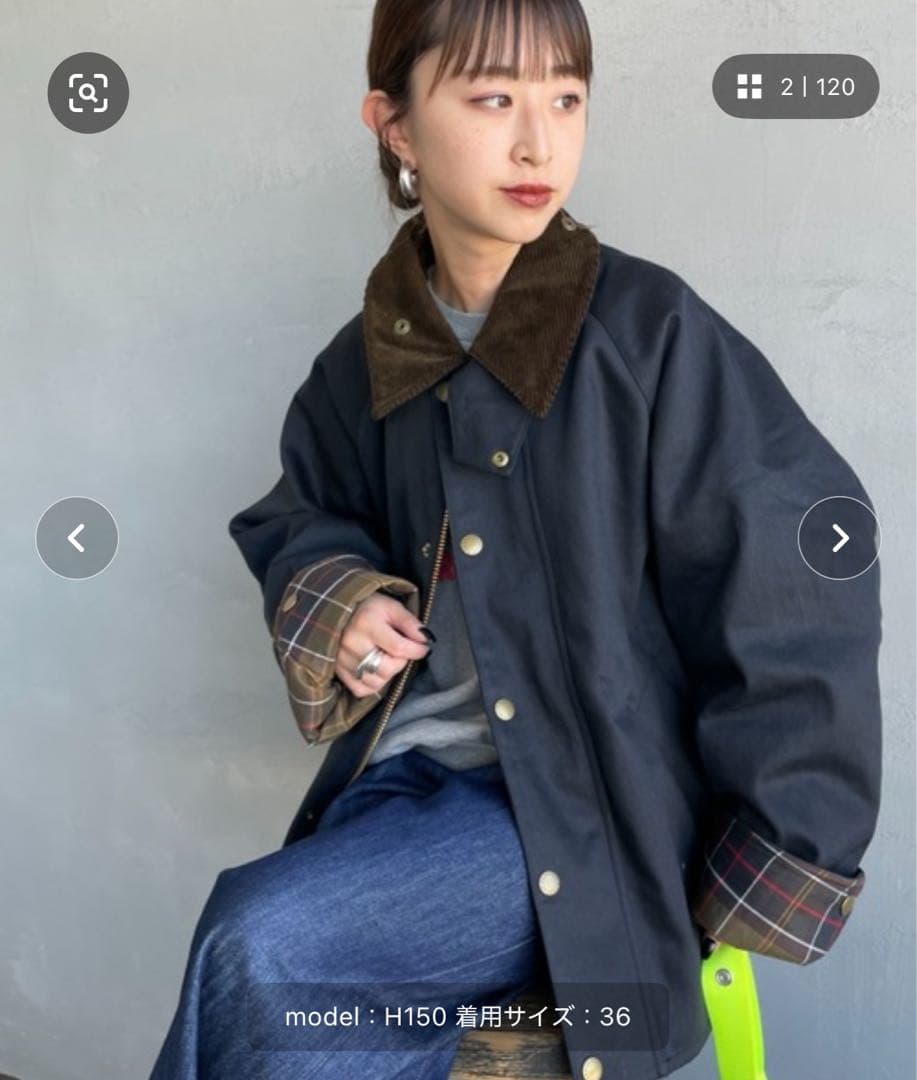
Task: Open the visual image search icon
Action: [x=88, y=93]
